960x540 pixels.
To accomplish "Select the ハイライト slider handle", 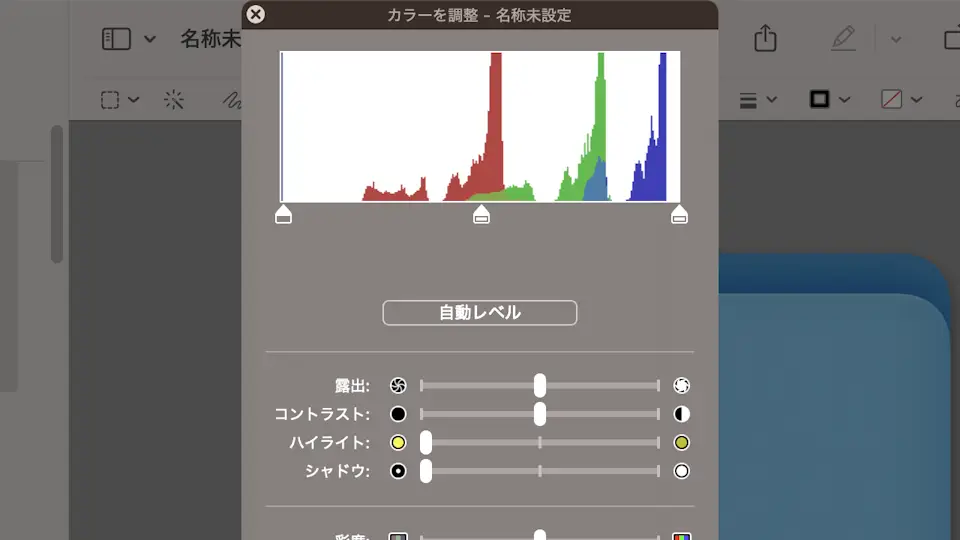I will click(426, 443).
